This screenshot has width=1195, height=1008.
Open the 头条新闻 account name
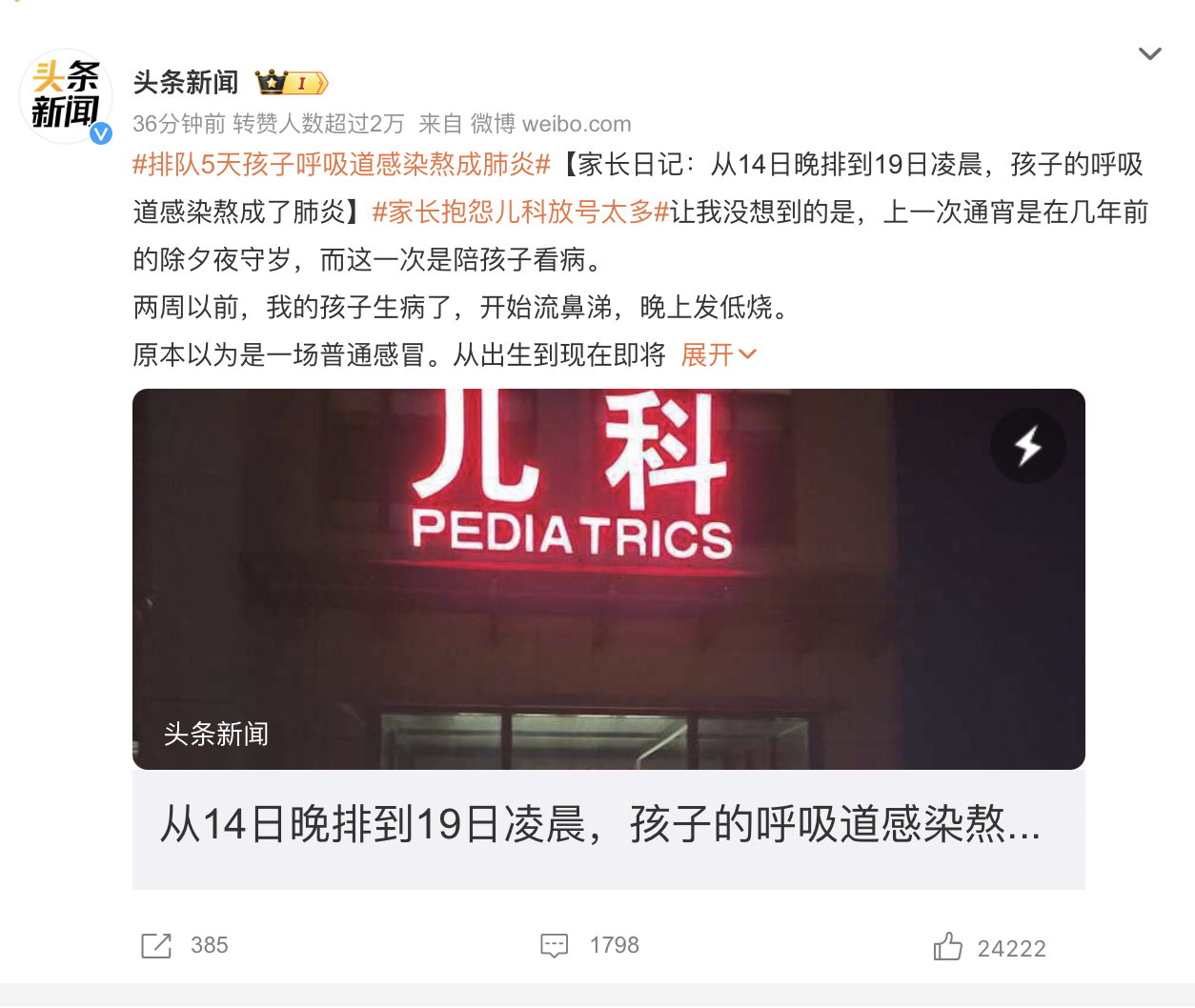point(186,83)
